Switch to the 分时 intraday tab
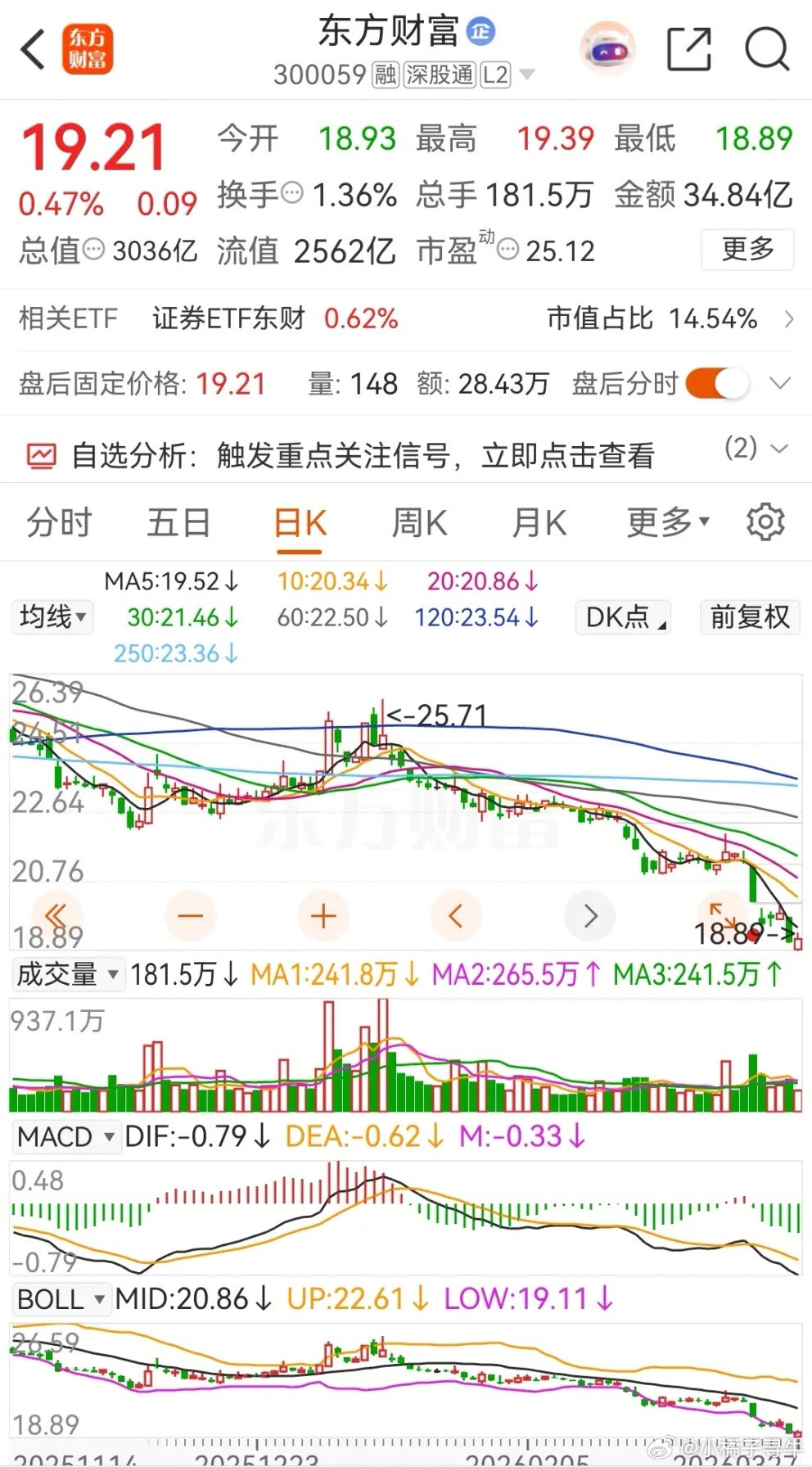 tap(58, 521)
